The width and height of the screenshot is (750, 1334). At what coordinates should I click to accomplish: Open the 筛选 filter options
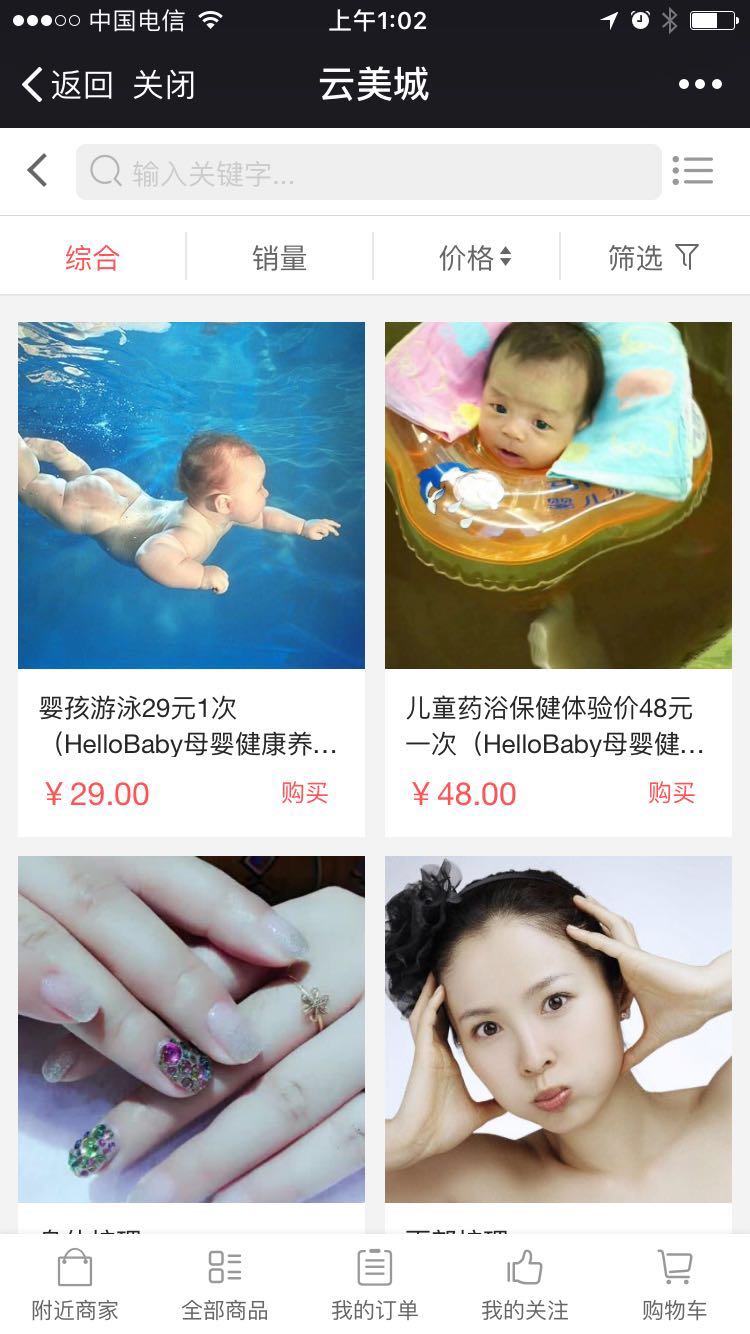[653, 258]
